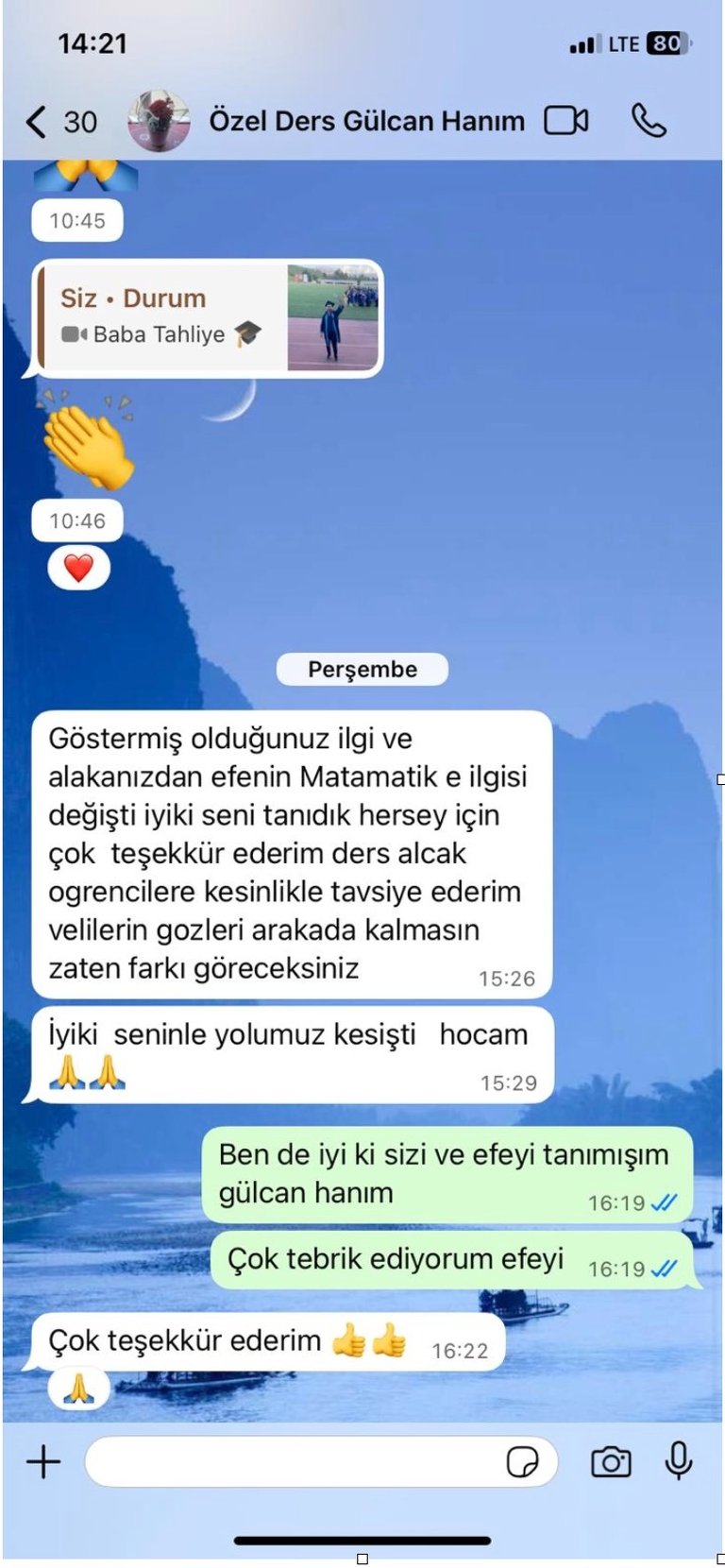Open the camera to take a photo
Image resolution: width=725 pixels, height=1568 pixels.
point(611,1462)
